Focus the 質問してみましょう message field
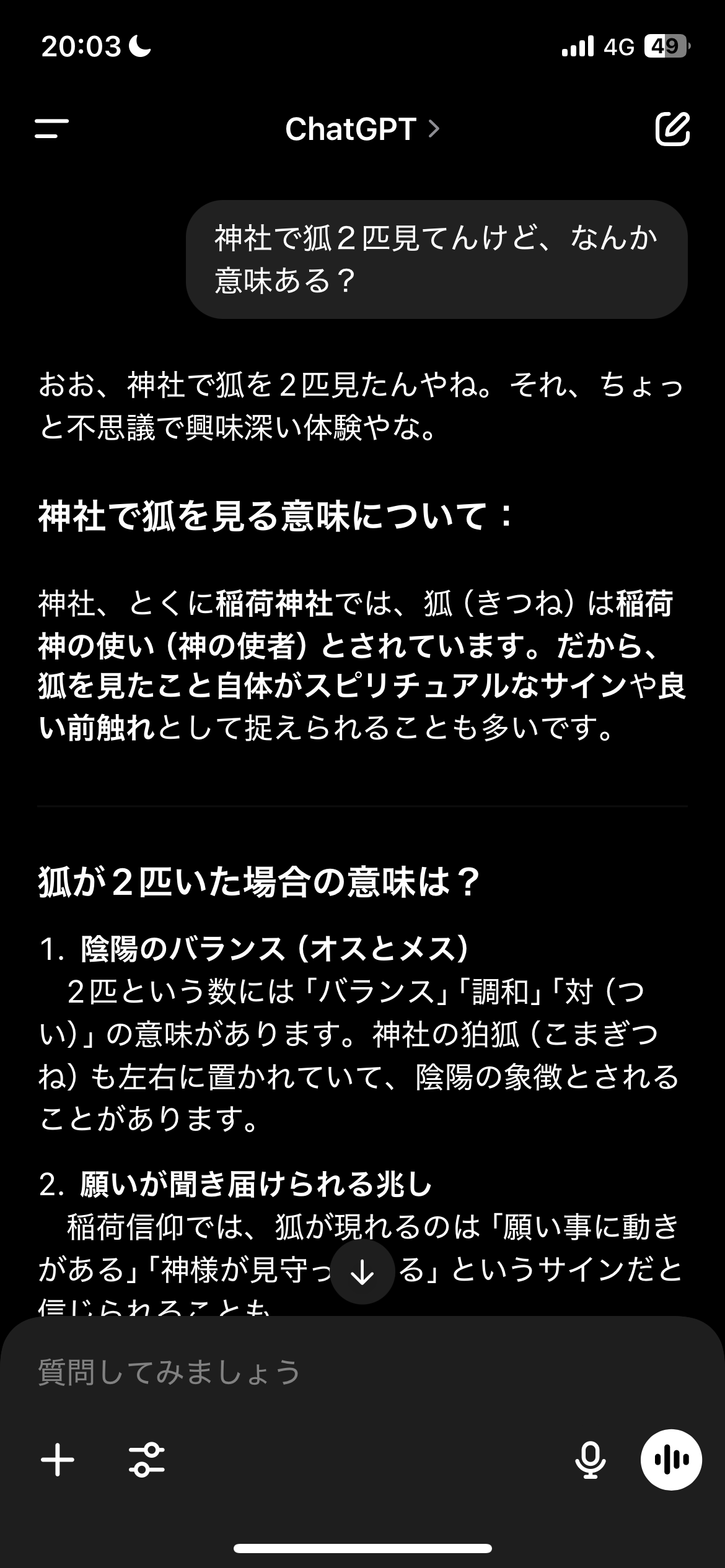The image size is (725, 1568). click(x=310, y=1372)
